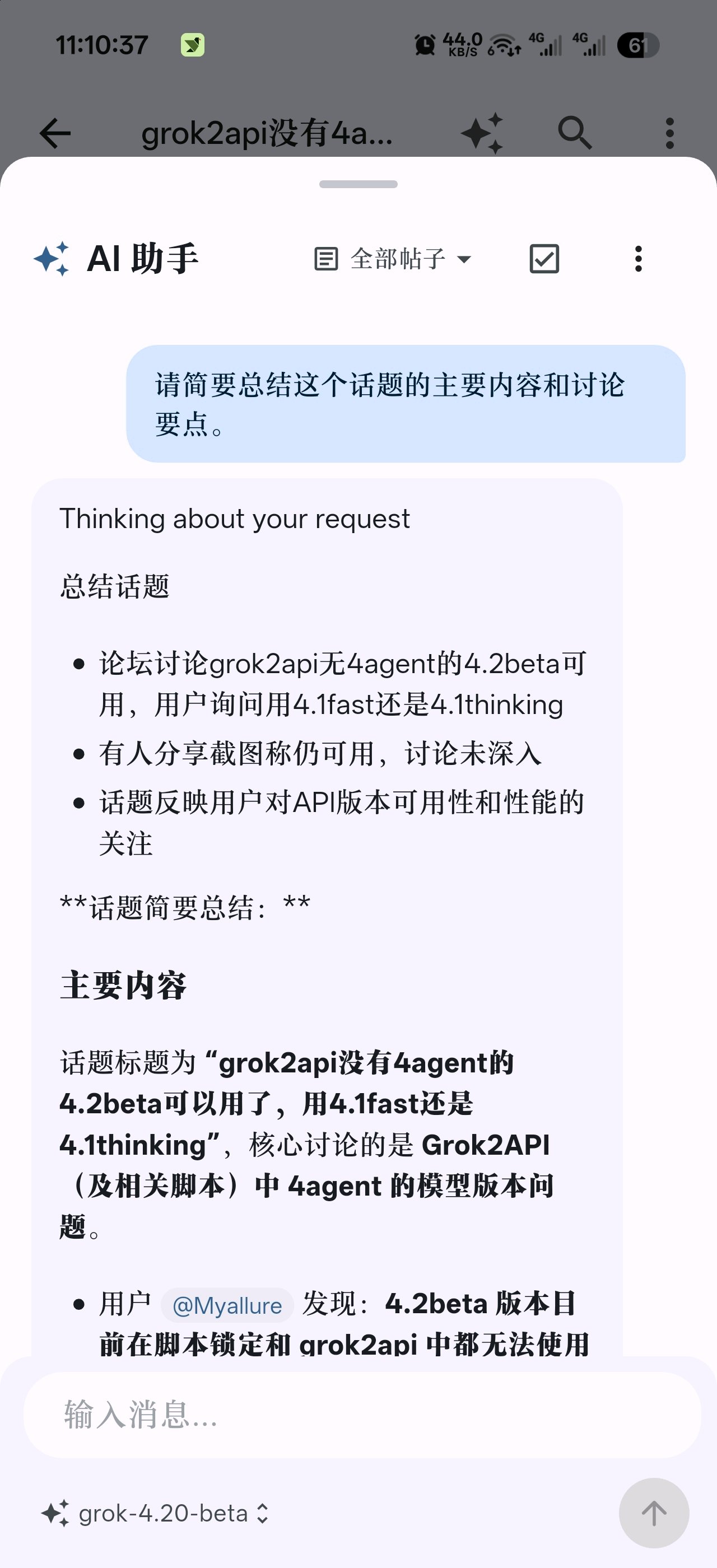The height and width of the screenshot is (1568, 717).
Task: Open the AI 助手 panel's three-dot menu
Action: (638, 259)
